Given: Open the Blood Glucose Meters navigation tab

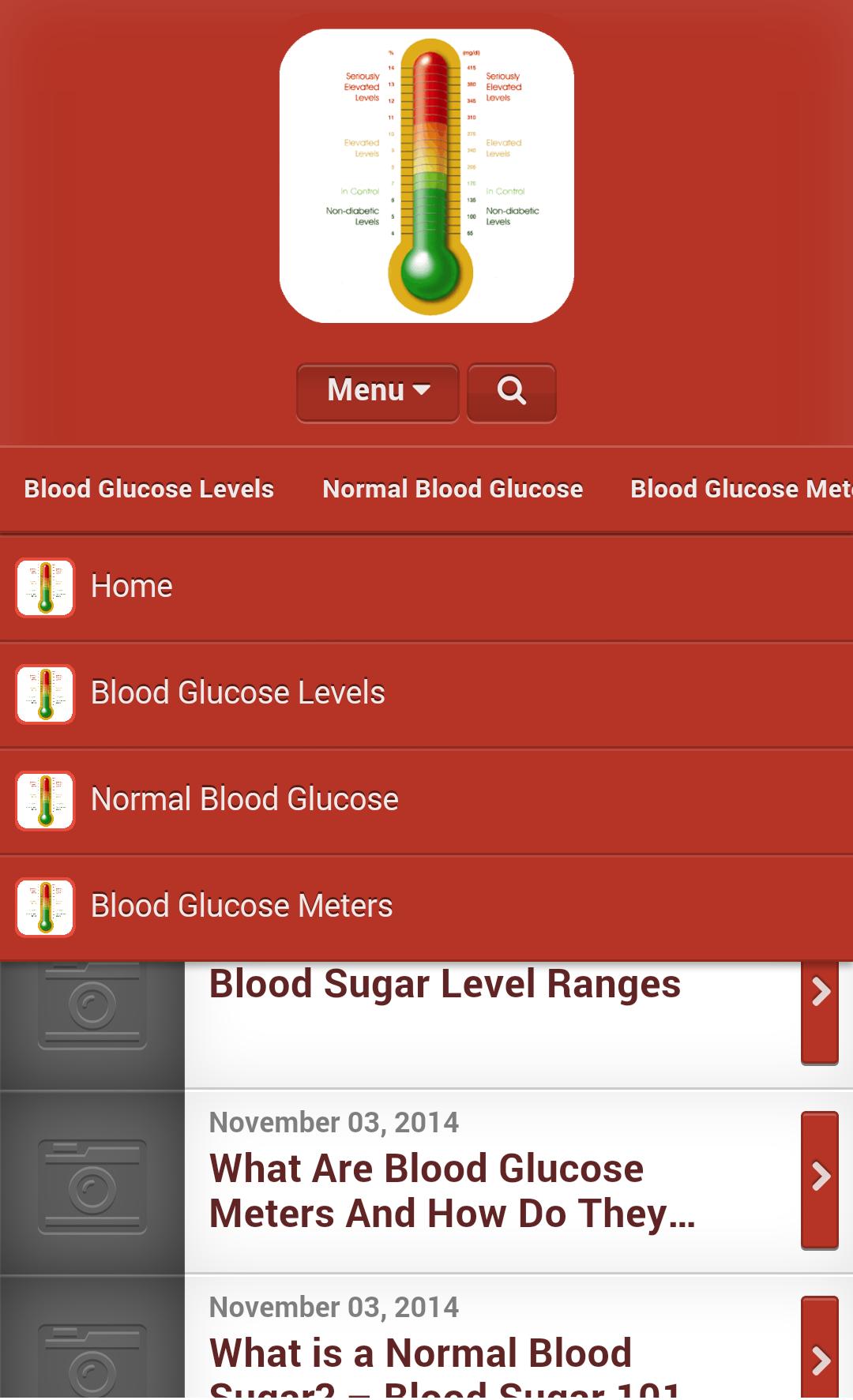Looking at the screenshot, I should (738, 489).
